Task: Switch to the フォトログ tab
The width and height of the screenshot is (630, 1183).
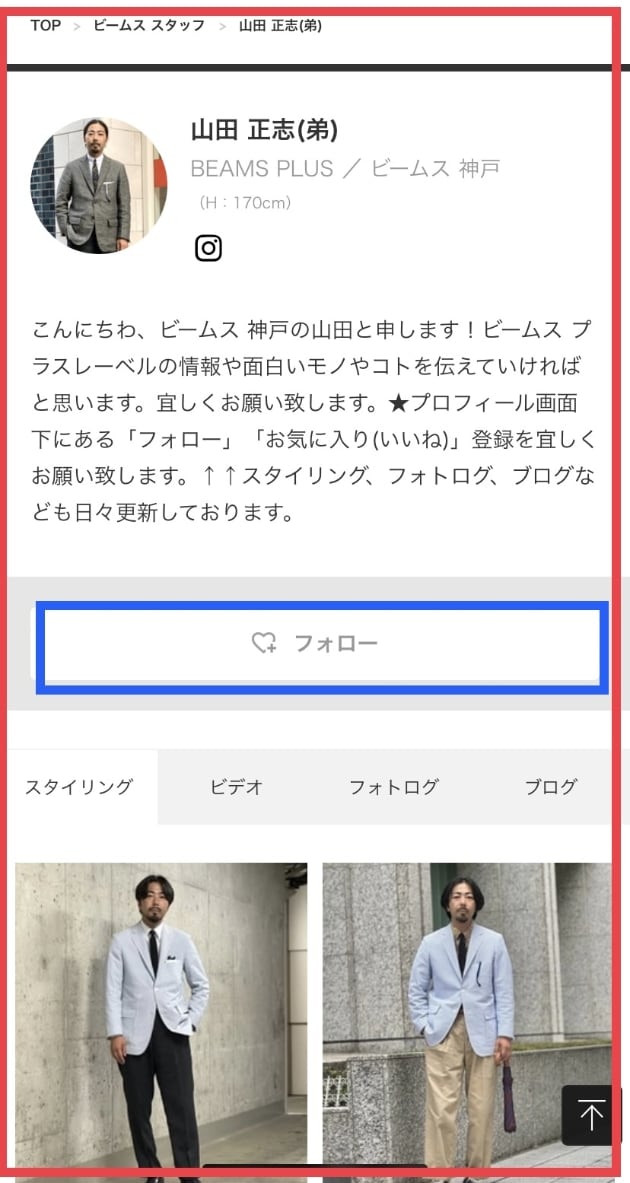Action: [393, 787]
